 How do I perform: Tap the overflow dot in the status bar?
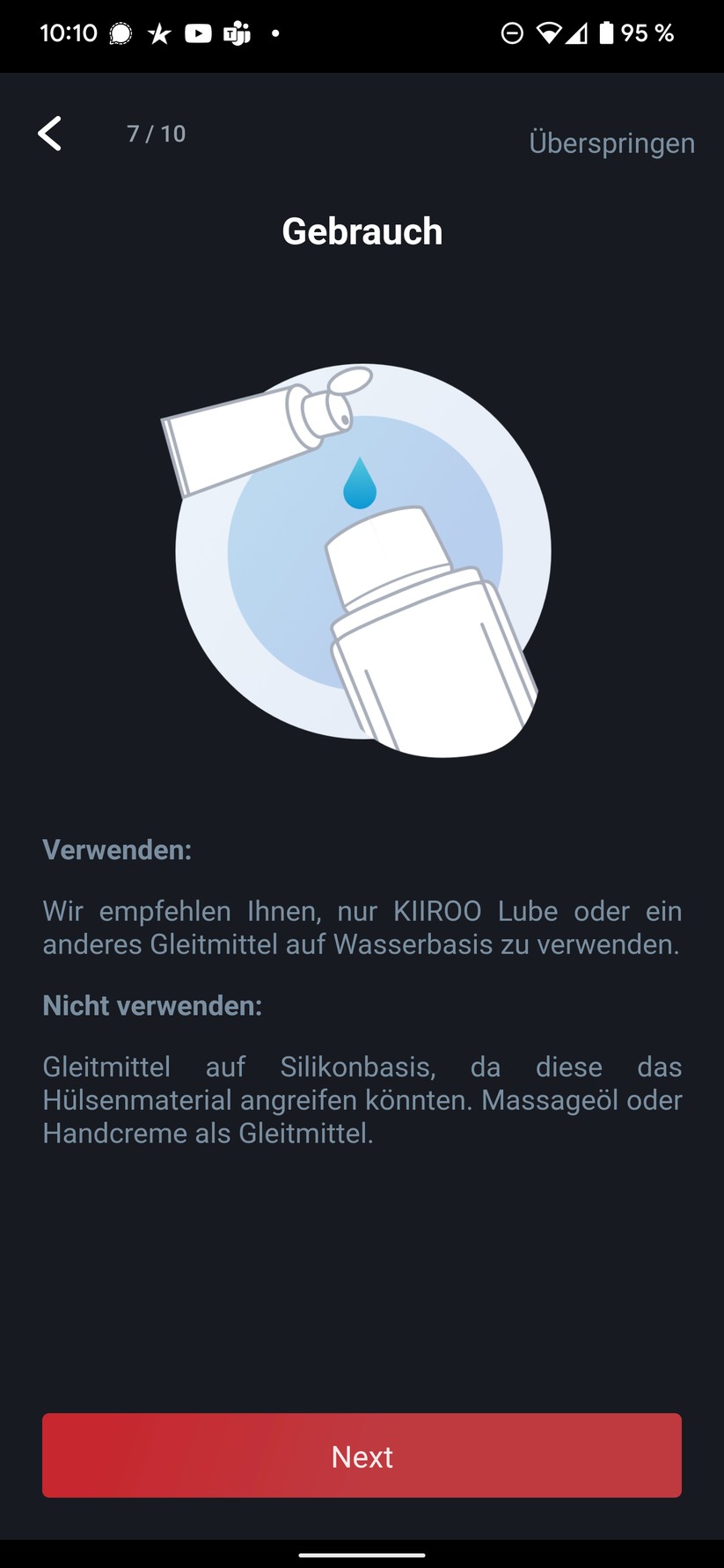point(274,33)
